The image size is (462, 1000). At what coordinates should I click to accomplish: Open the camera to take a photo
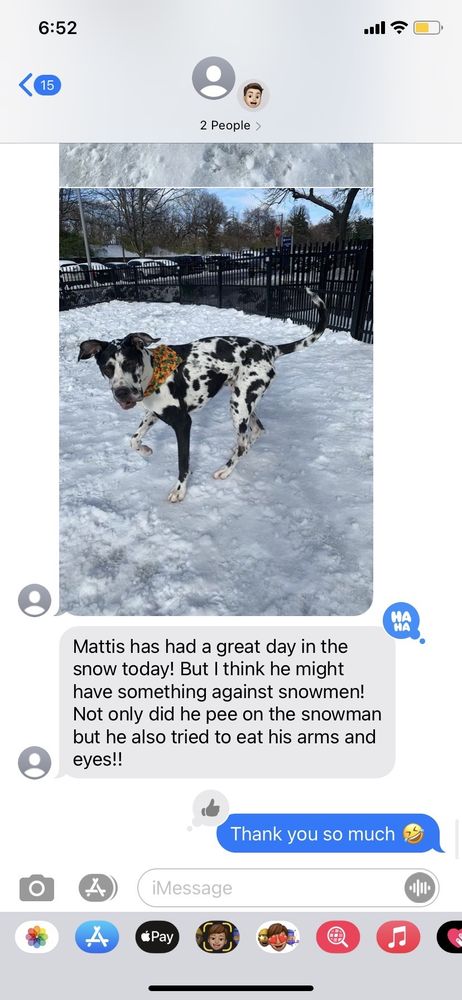click(36, 888)
